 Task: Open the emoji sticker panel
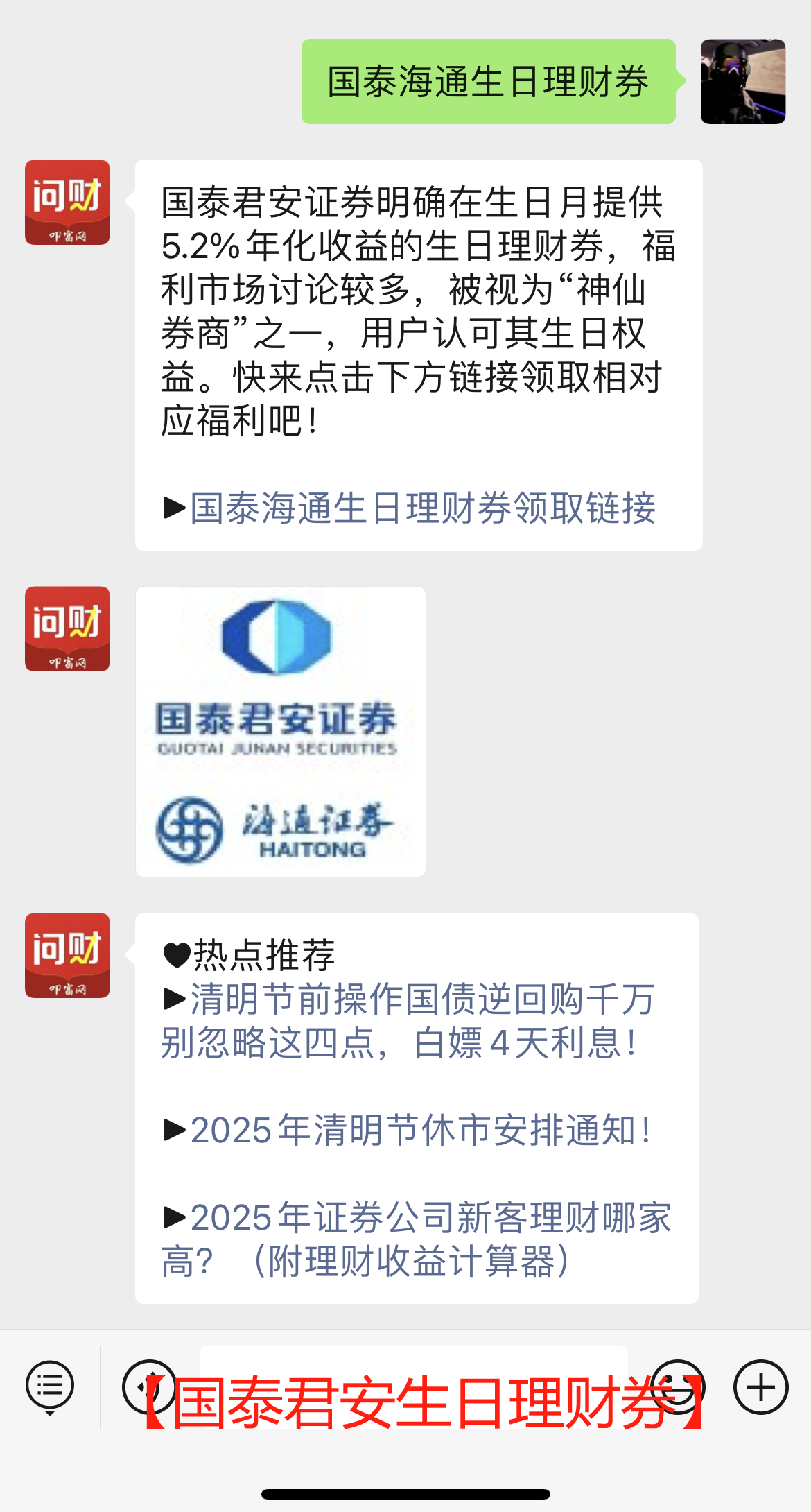point(677,1387)
